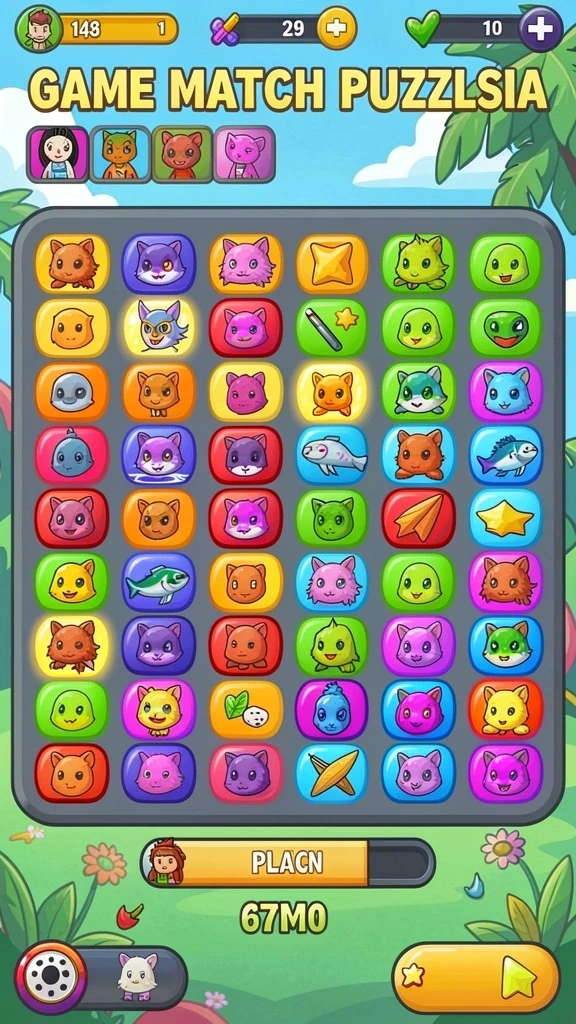
Task: Tap the yellow star on blue tile
Action: coord(505,519)
